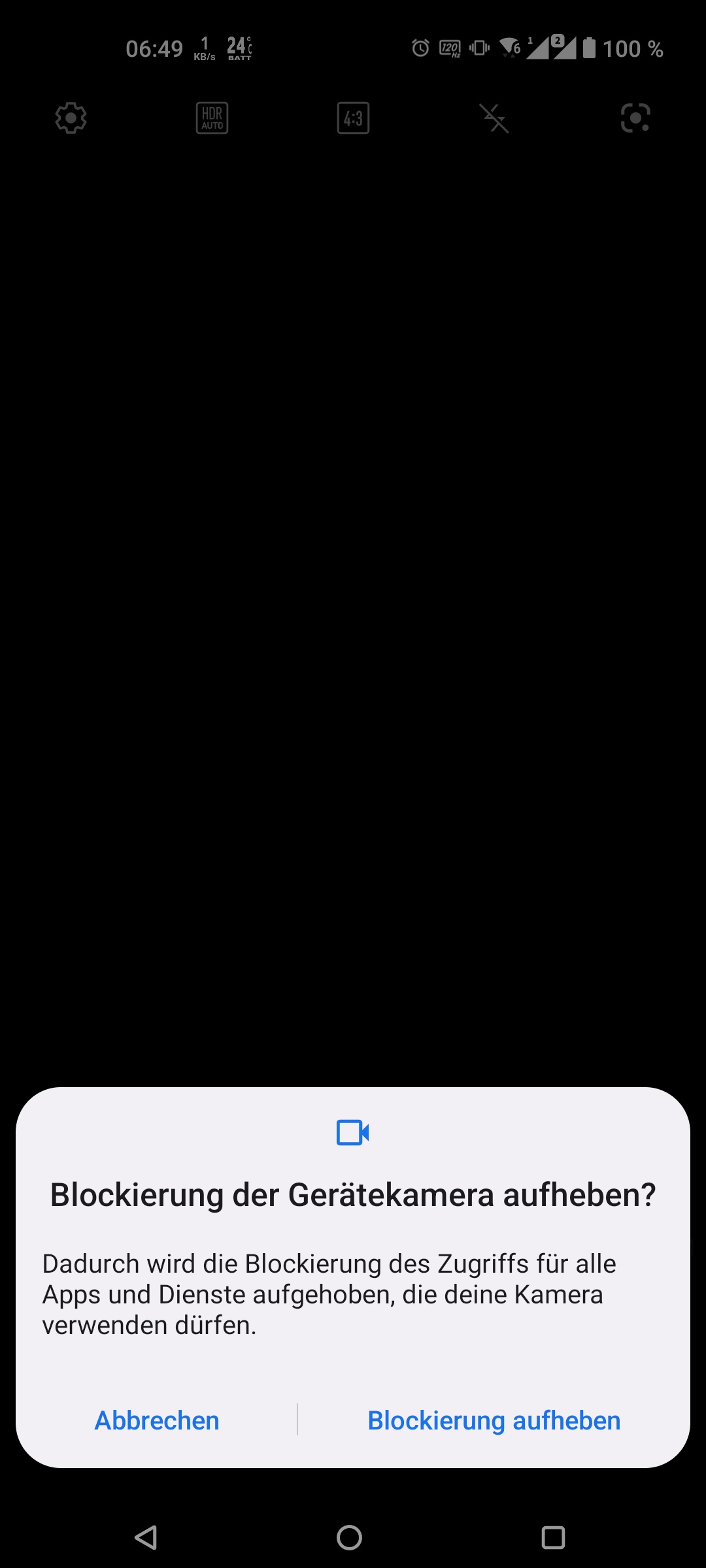Open camera settings gear
Image resolution: width=706 pixels, height=1568 pixels.
[x=71, y=118]
